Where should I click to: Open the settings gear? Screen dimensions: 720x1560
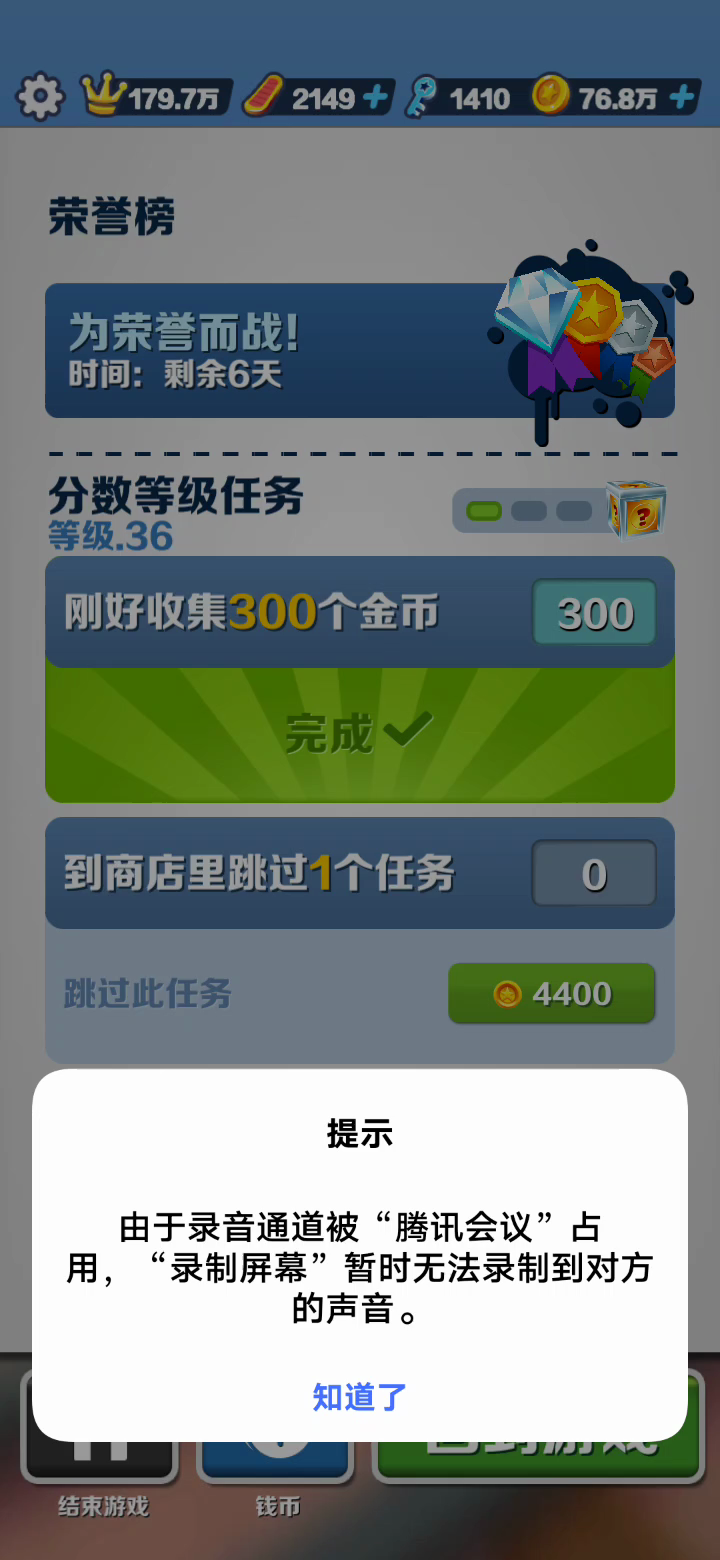click(x=39, y=97)
